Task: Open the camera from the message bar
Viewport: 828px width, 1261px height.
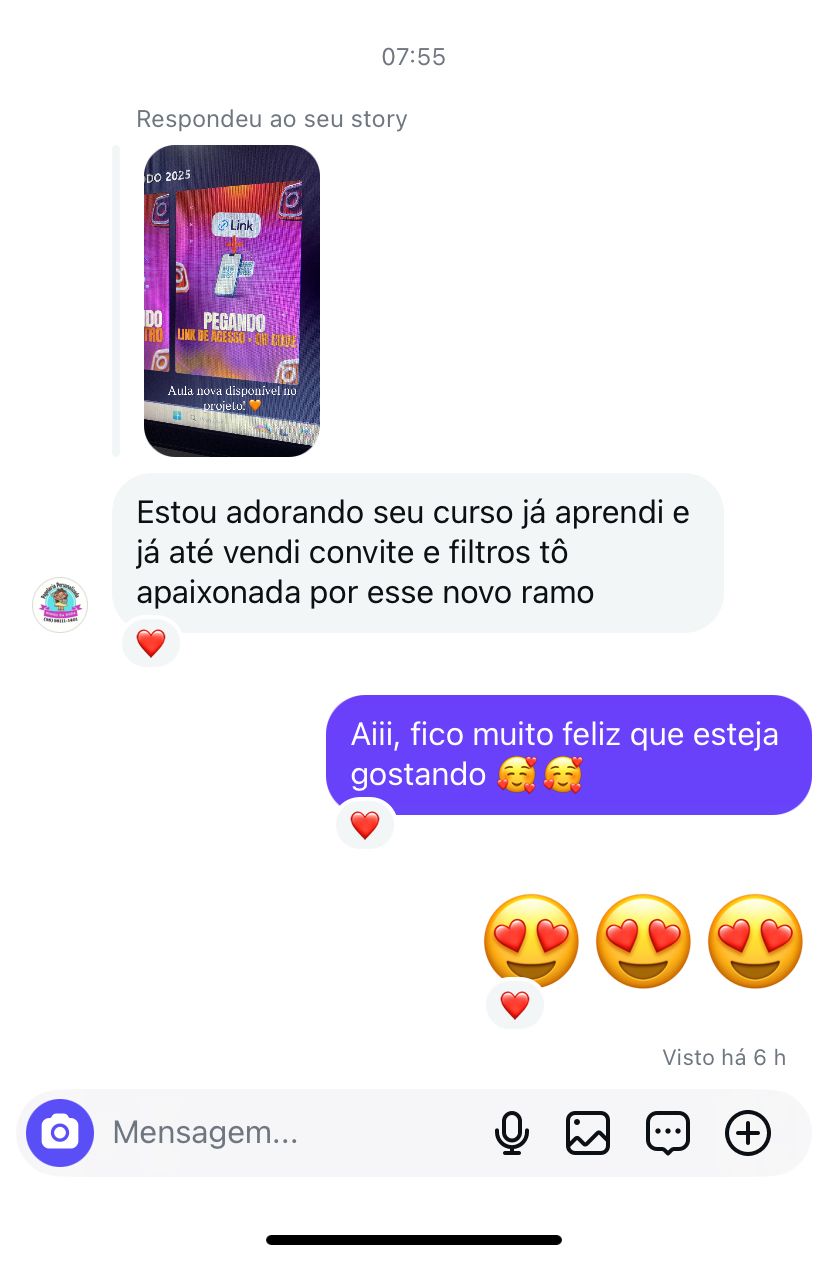Action: point(60,1133)
